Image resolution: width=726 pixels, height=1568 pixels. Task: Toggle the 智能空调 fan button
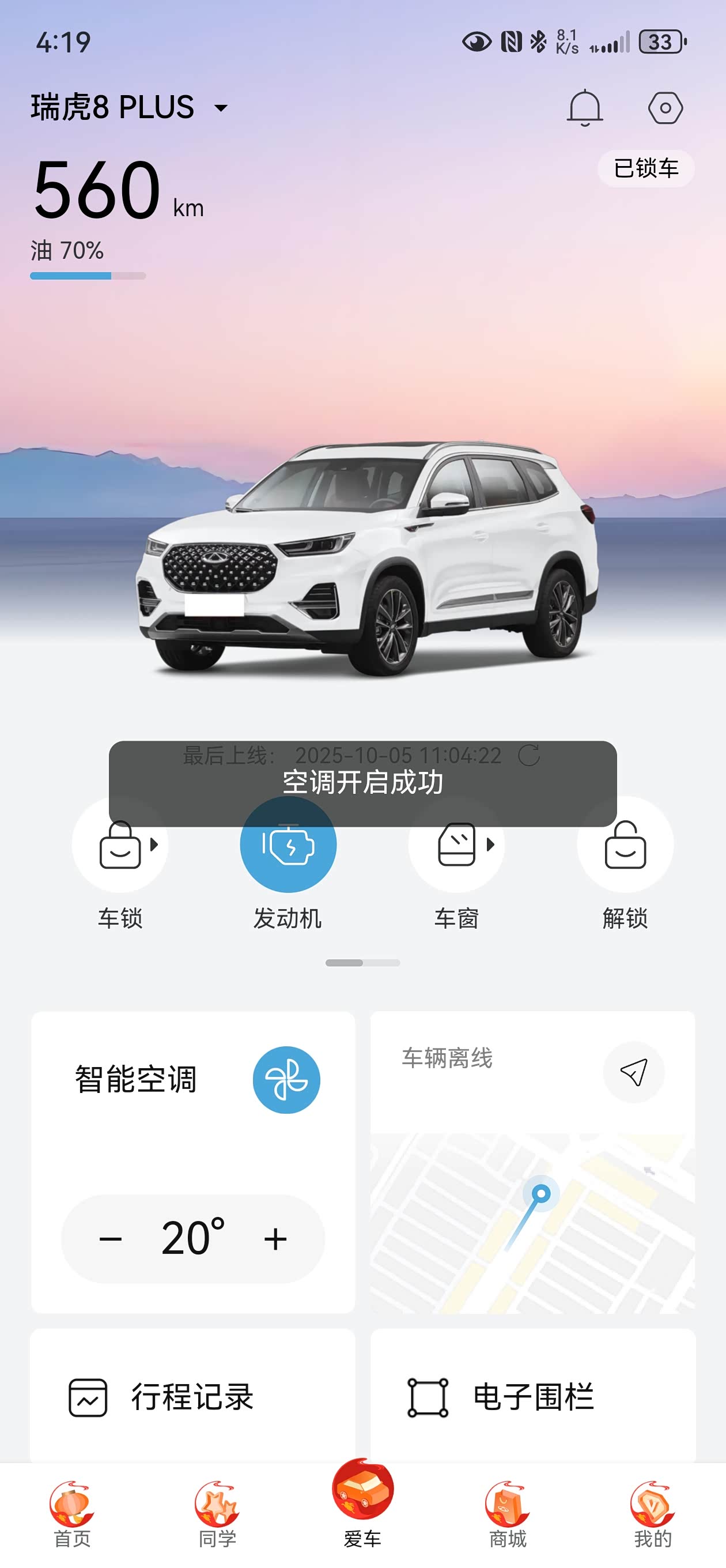(286, 1080)
